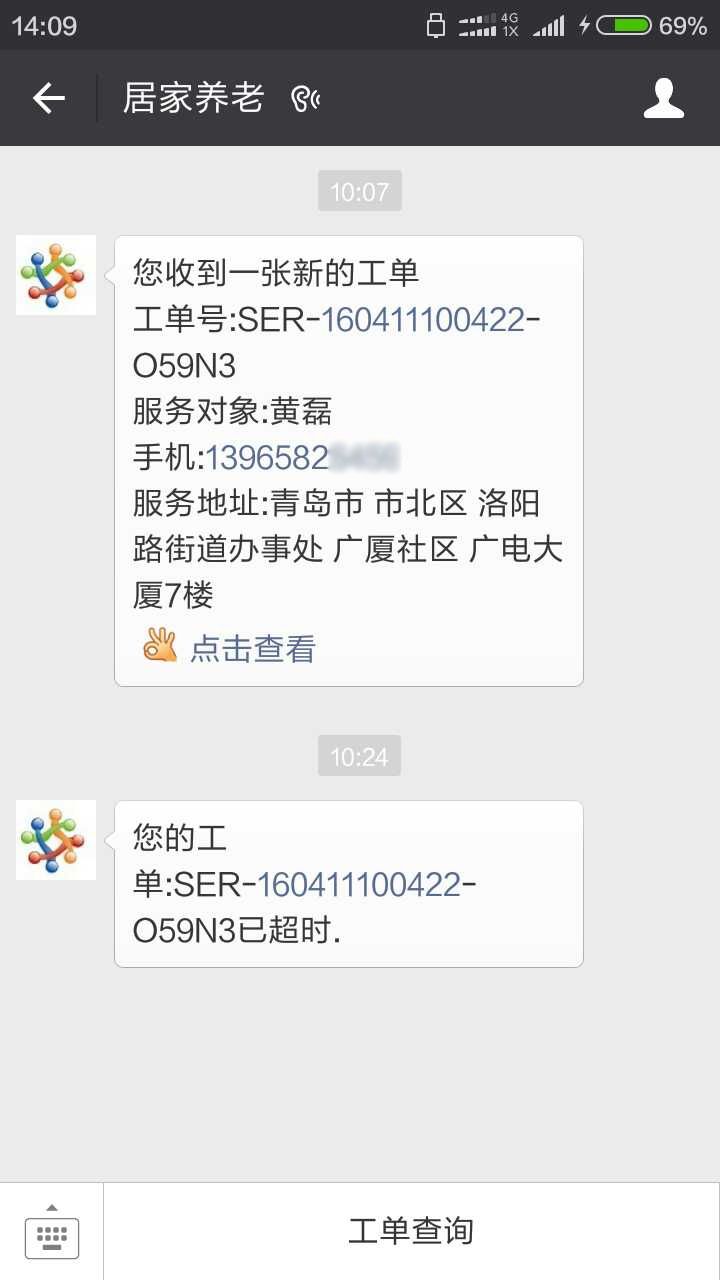Tap the back arrow to exit chat
The image size is (720, 1280).
click(x=49, y=97)
